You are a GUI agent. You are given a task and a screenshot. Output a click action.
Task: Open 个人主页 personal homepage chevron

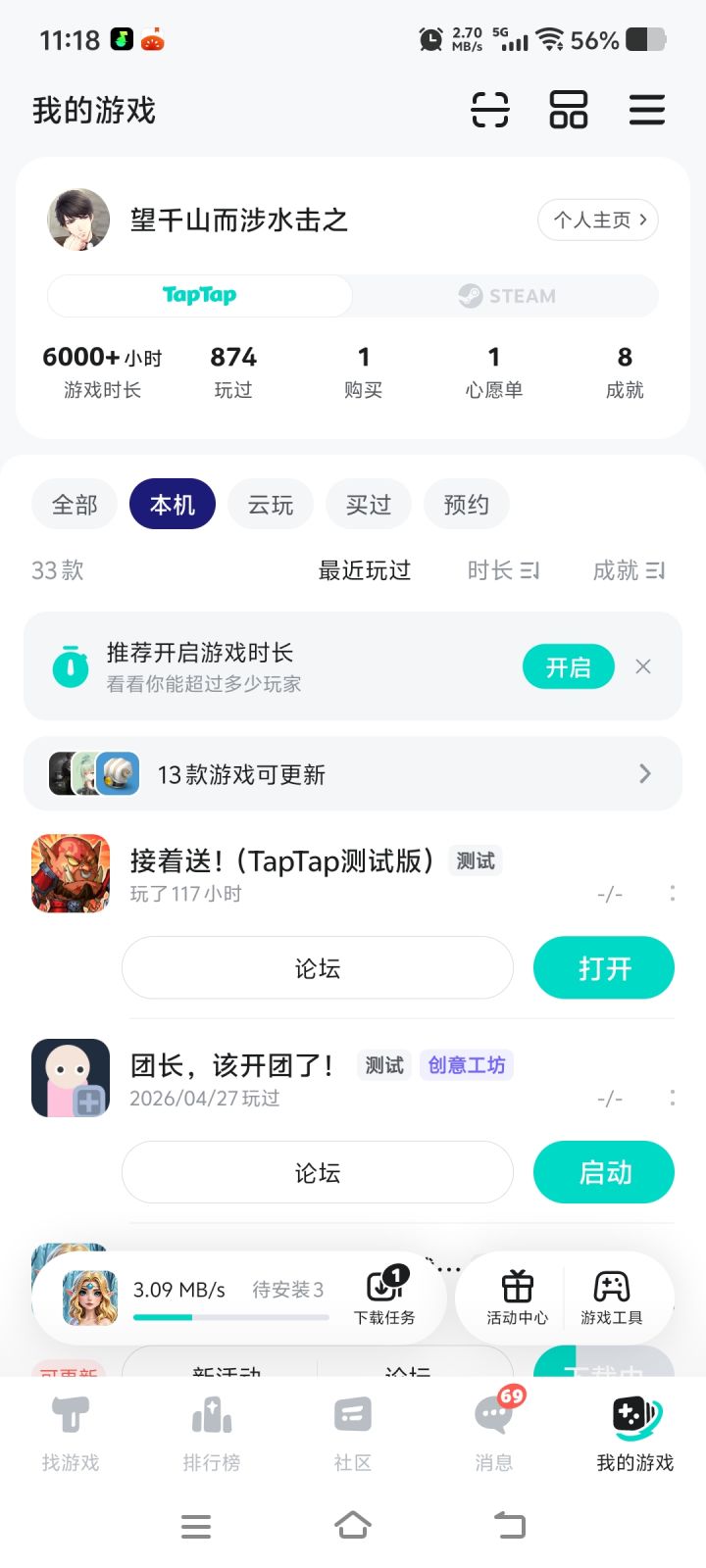pos(598,220)
